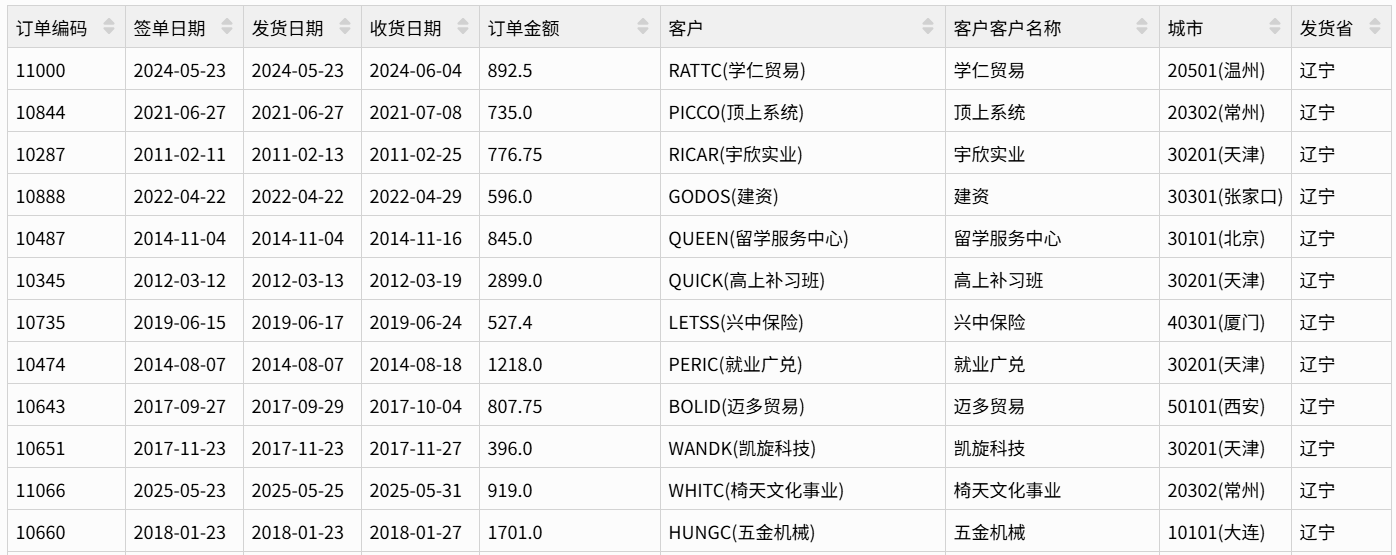Screen dimensions: 1396x555
Task: Sort by 签单日期 column header
Action: pos(227,28)
